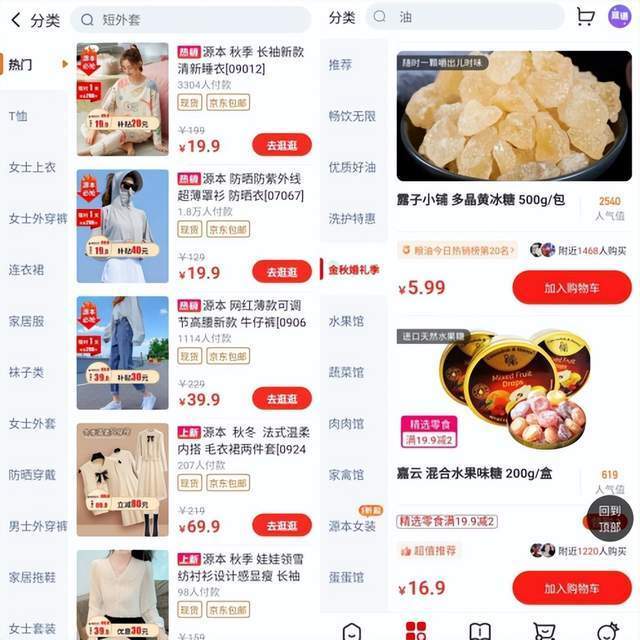Tap 去逛逛 for the 长袖新款清新睡衣
640x640 pixels.
pyautogui.click(x=281, y=145)
